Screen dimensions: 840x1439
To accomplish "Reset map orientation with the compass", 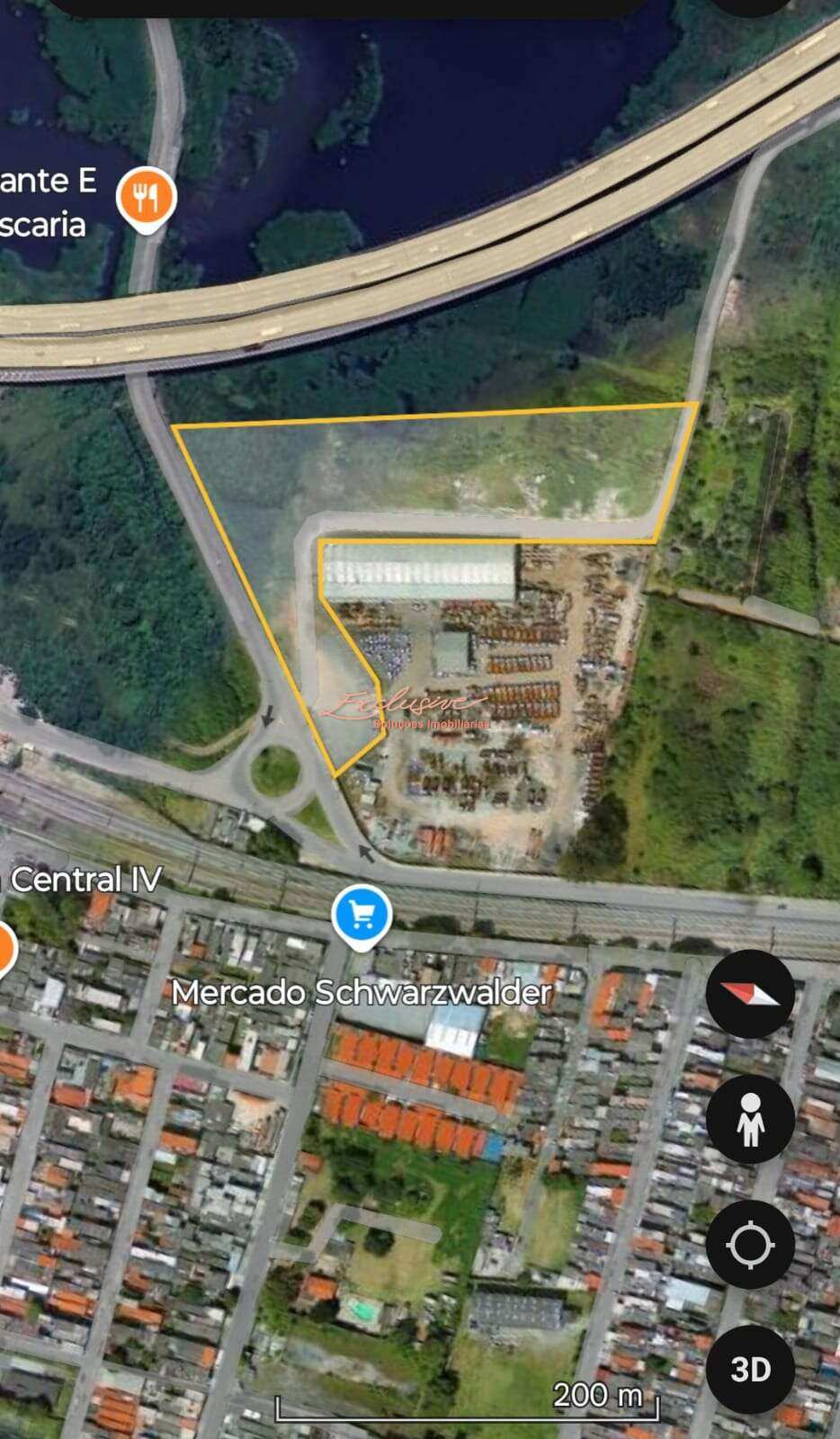I will click(x=750, y=994).
